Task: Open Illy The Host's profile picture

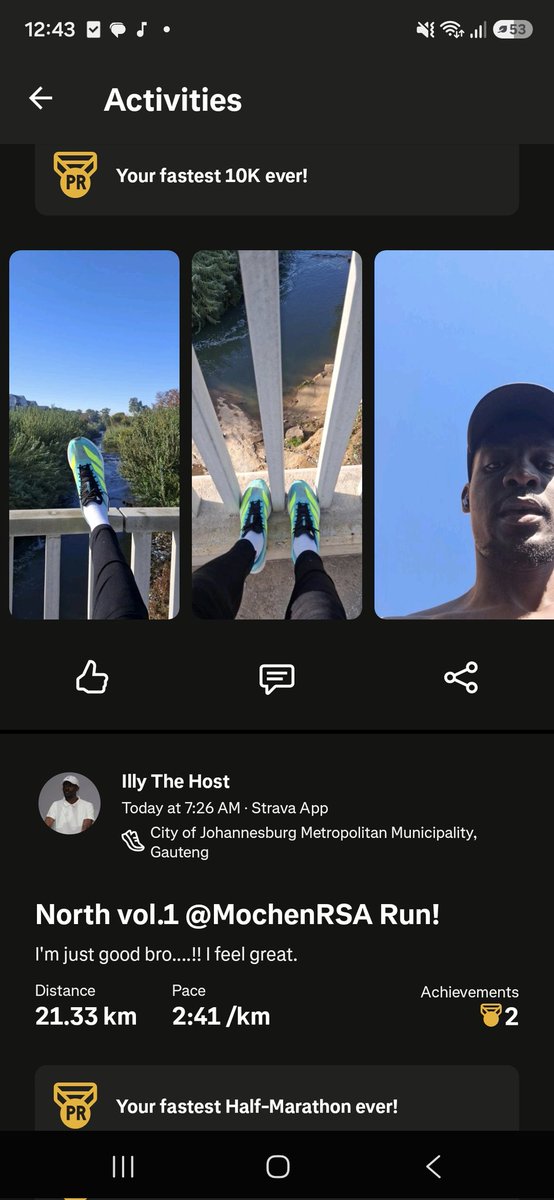Action: [69, 803]
